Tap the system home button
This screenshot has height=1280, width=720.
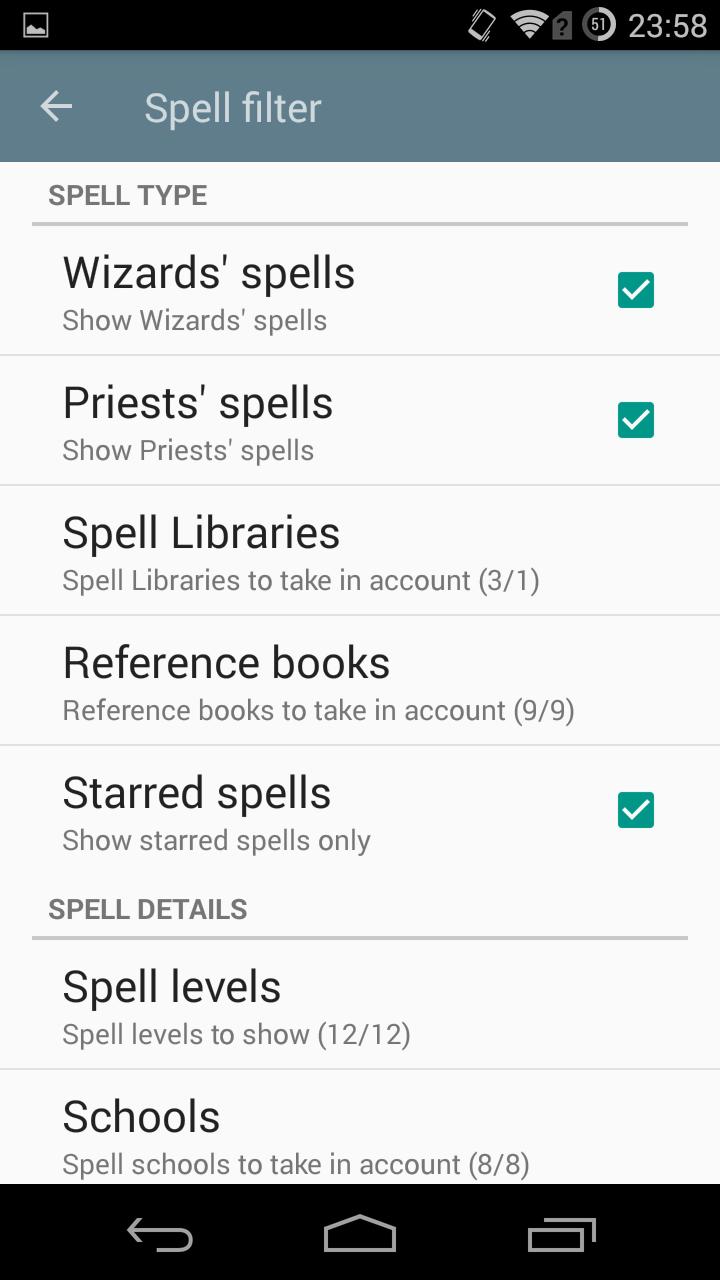[x=360, y=1234]
